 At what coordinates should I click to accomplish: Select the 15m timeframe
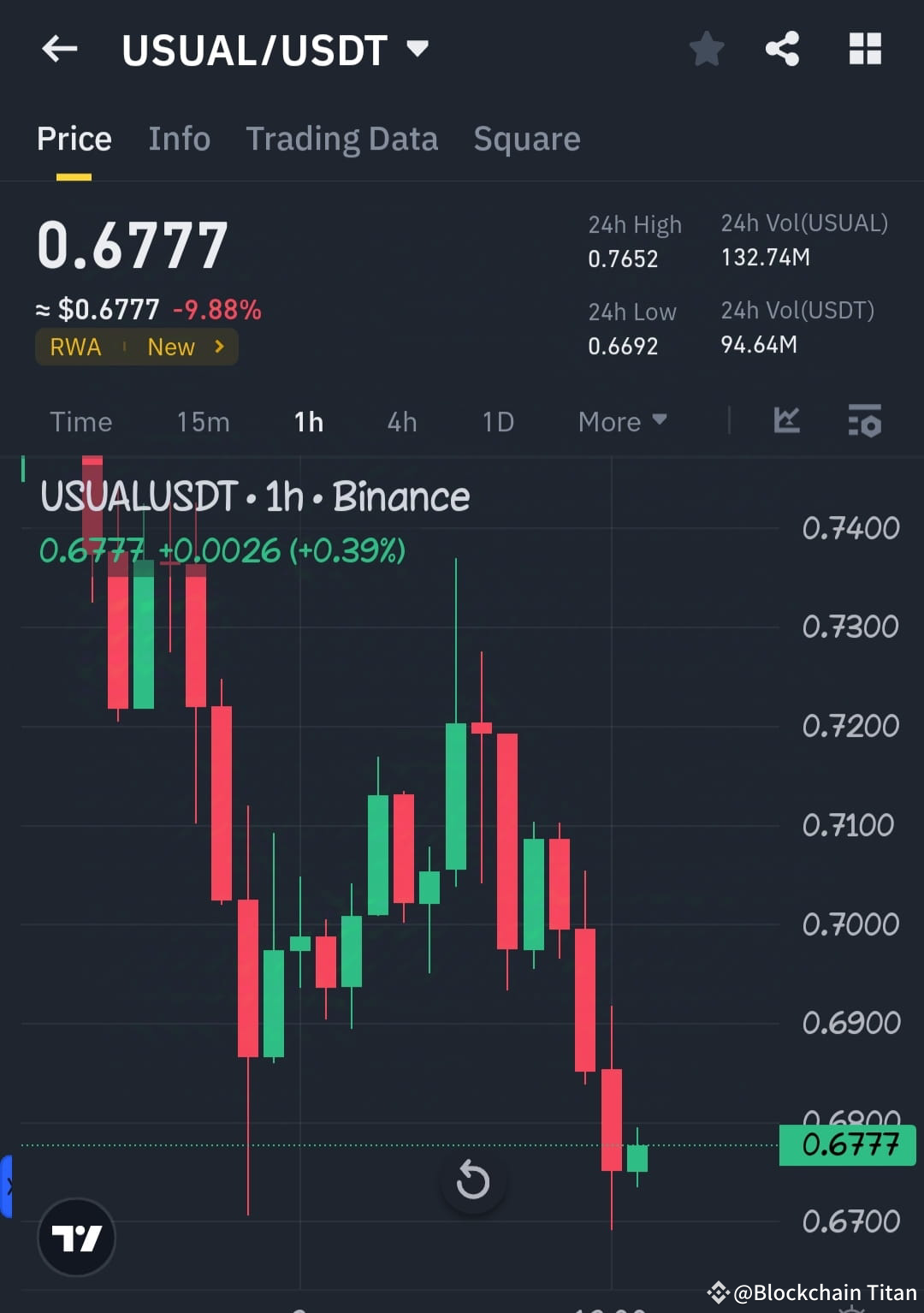tap(202, 421)
